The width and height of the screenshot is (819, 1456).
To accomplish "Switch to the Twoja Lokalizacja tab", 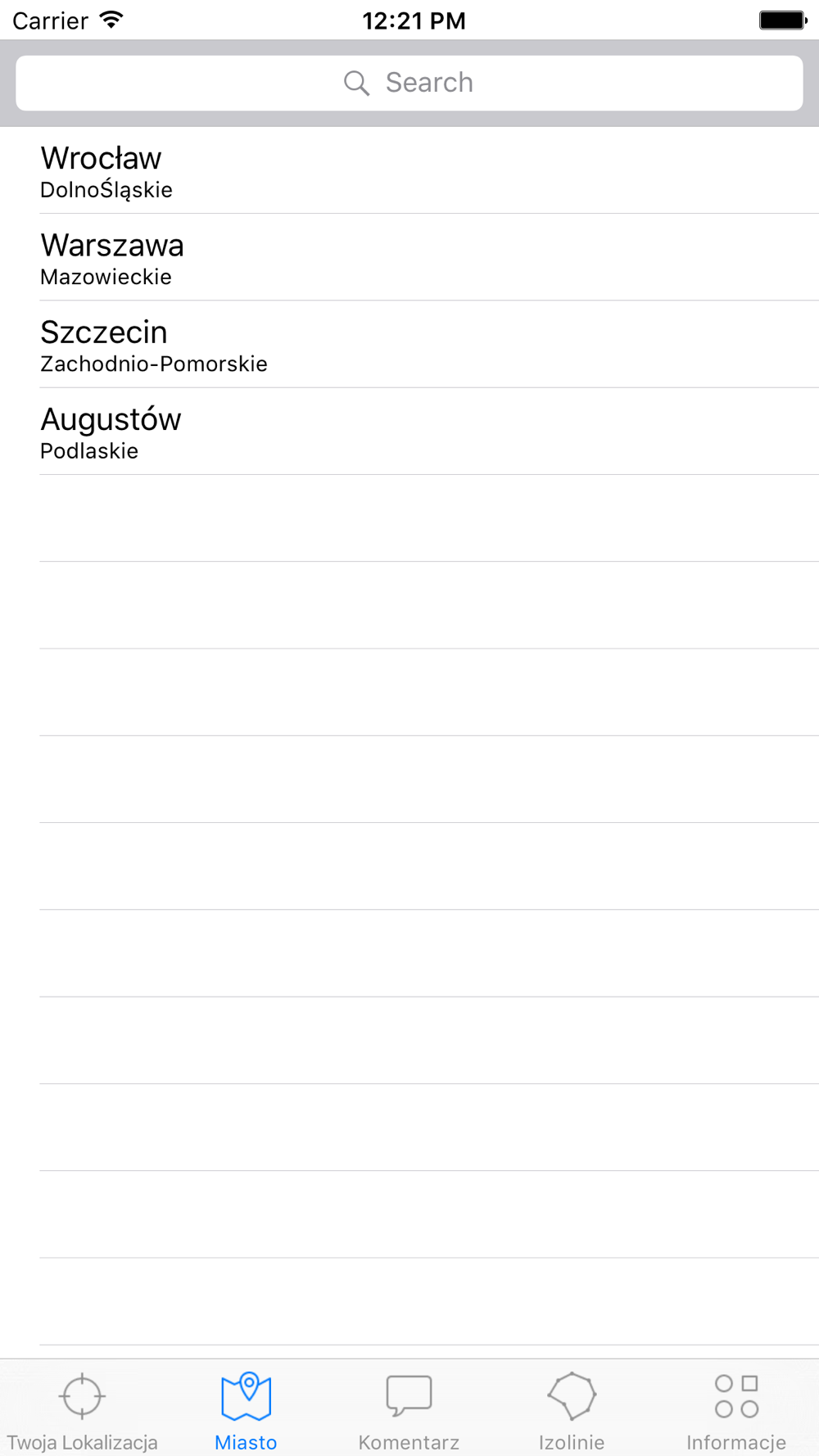I will [x=82, y=1410].
